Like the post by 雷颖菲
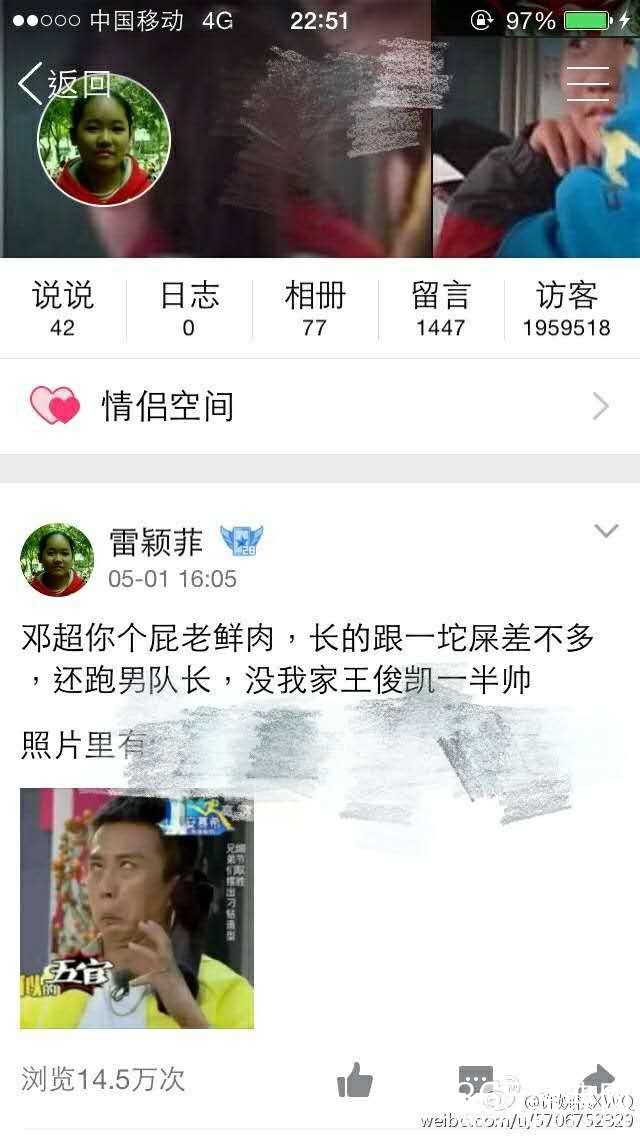The image size is (640, 1136). tap(354, 1080)
